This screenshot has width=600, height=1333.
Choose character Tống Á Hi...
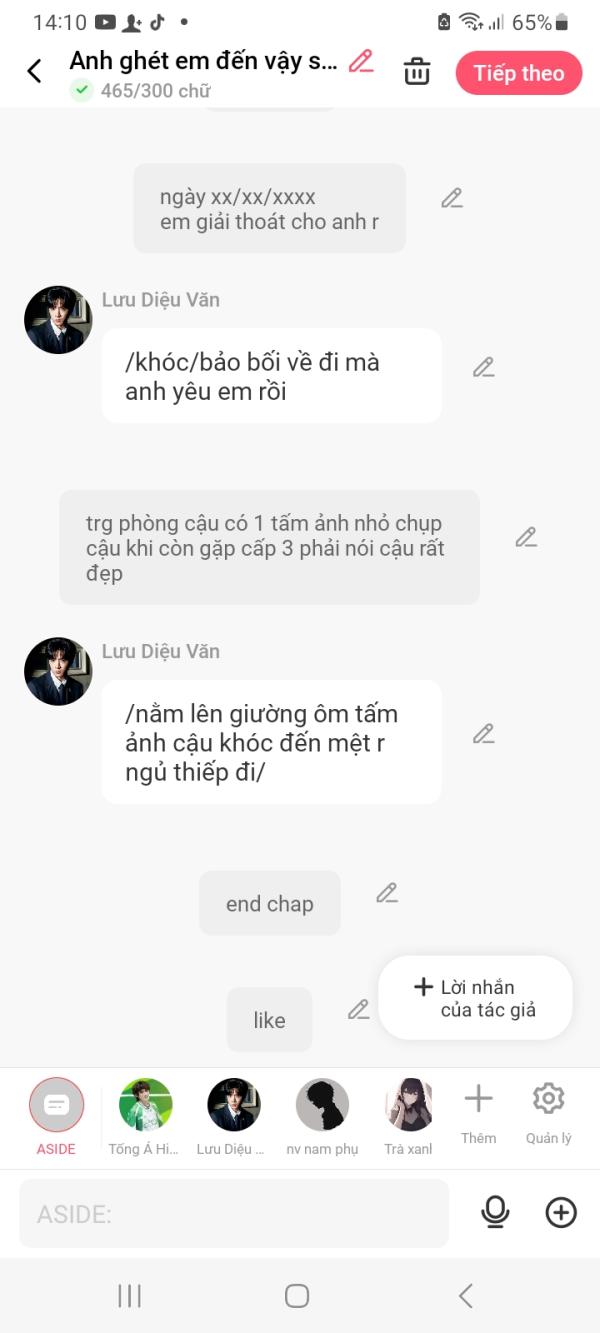[x=145, y=1106]
